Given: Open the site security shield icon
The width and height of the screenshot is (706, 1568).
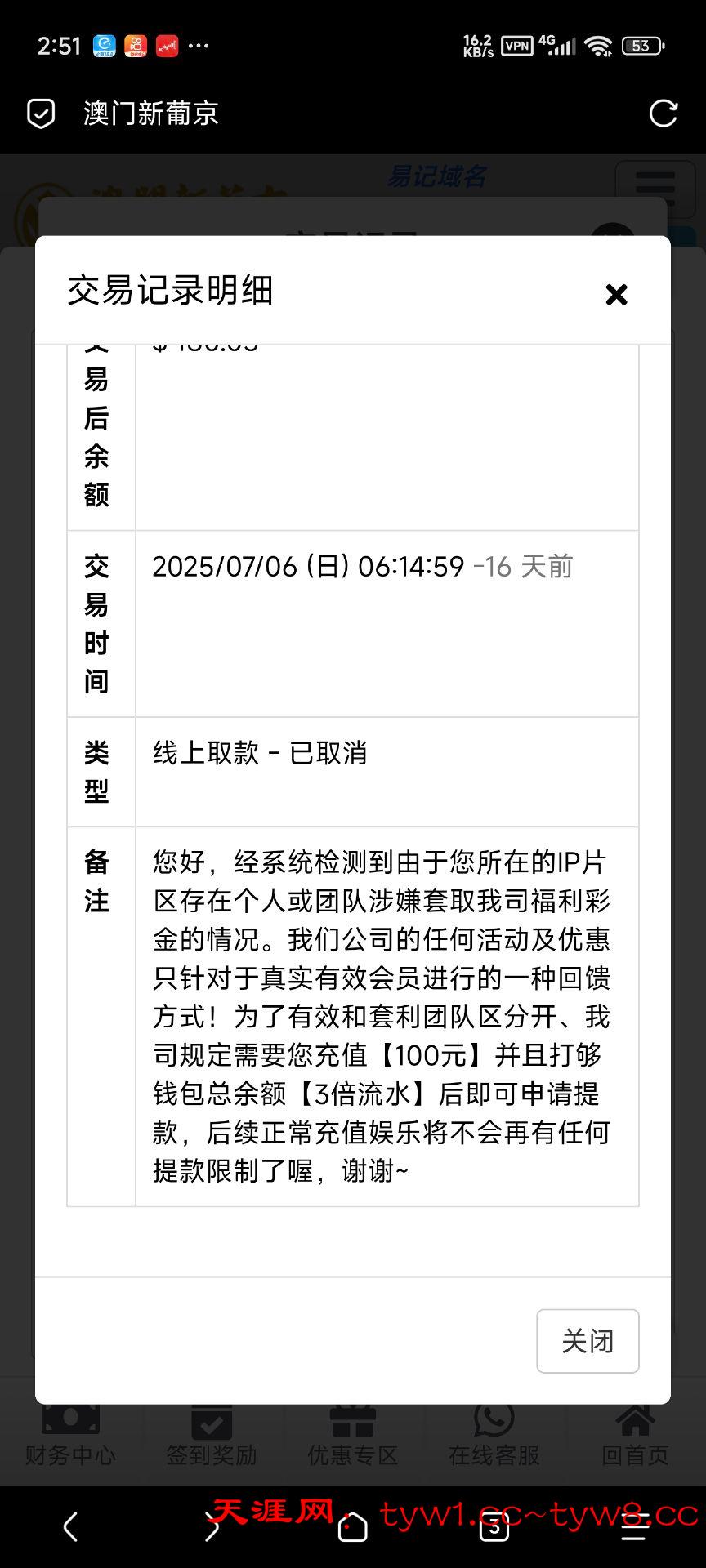Looking at the screenshot, I should coord(41,114).
